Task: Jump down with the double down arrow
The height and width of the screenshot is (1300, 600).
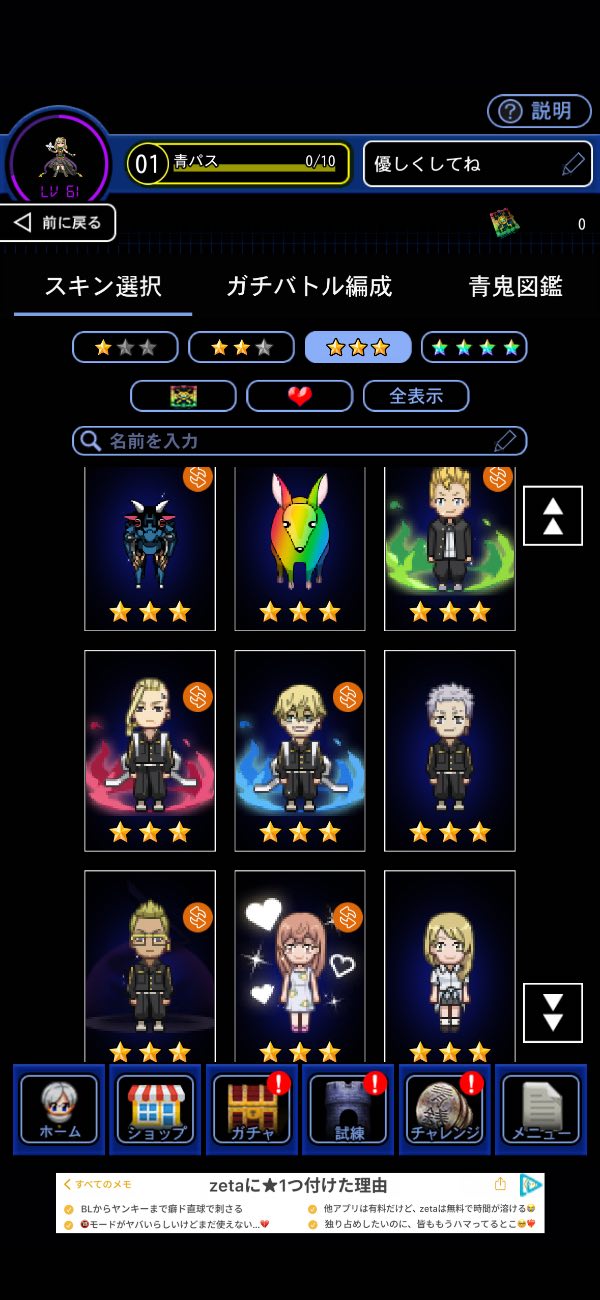Action: pyautogui.click(x=552, y=1012)
